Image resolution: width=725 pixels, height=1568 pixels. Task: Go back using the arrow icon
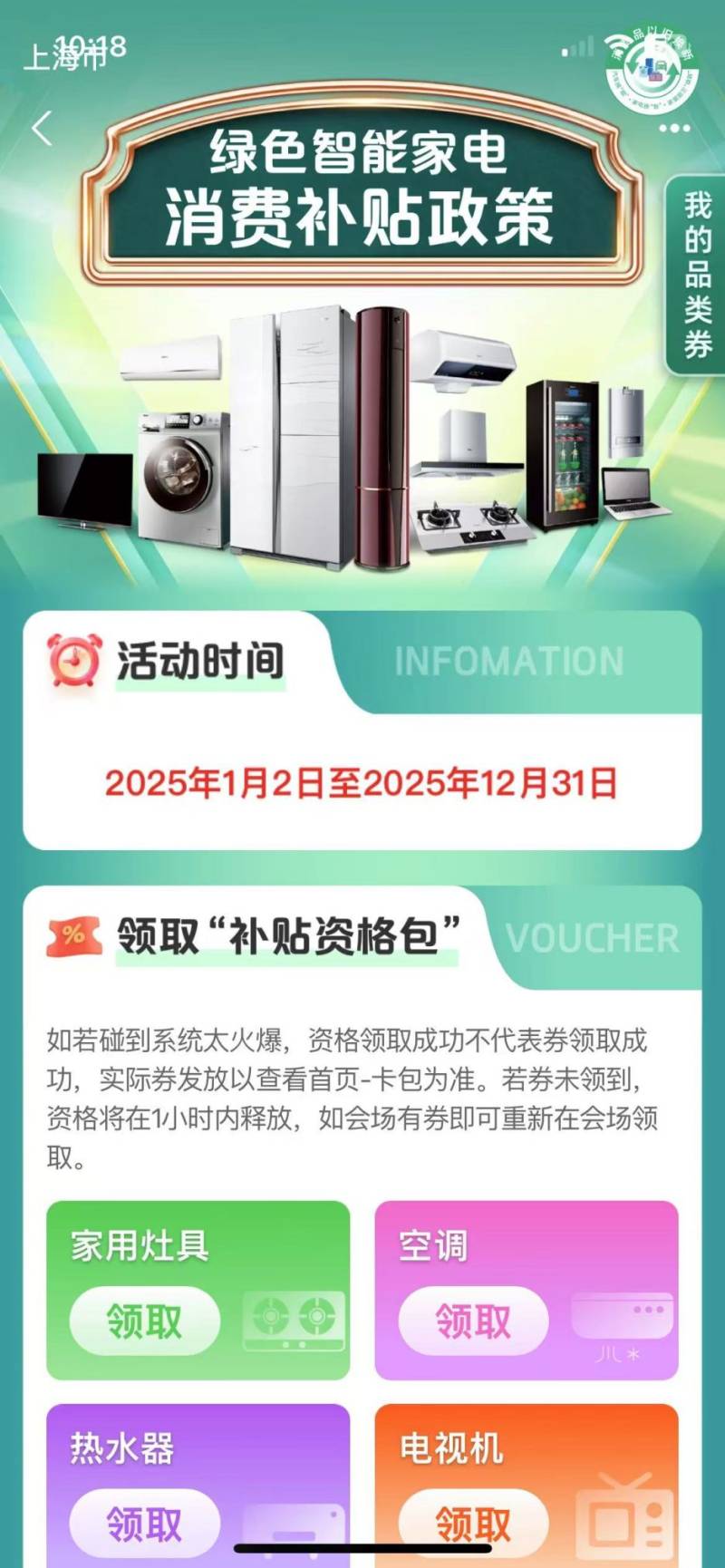click(43, 128)
